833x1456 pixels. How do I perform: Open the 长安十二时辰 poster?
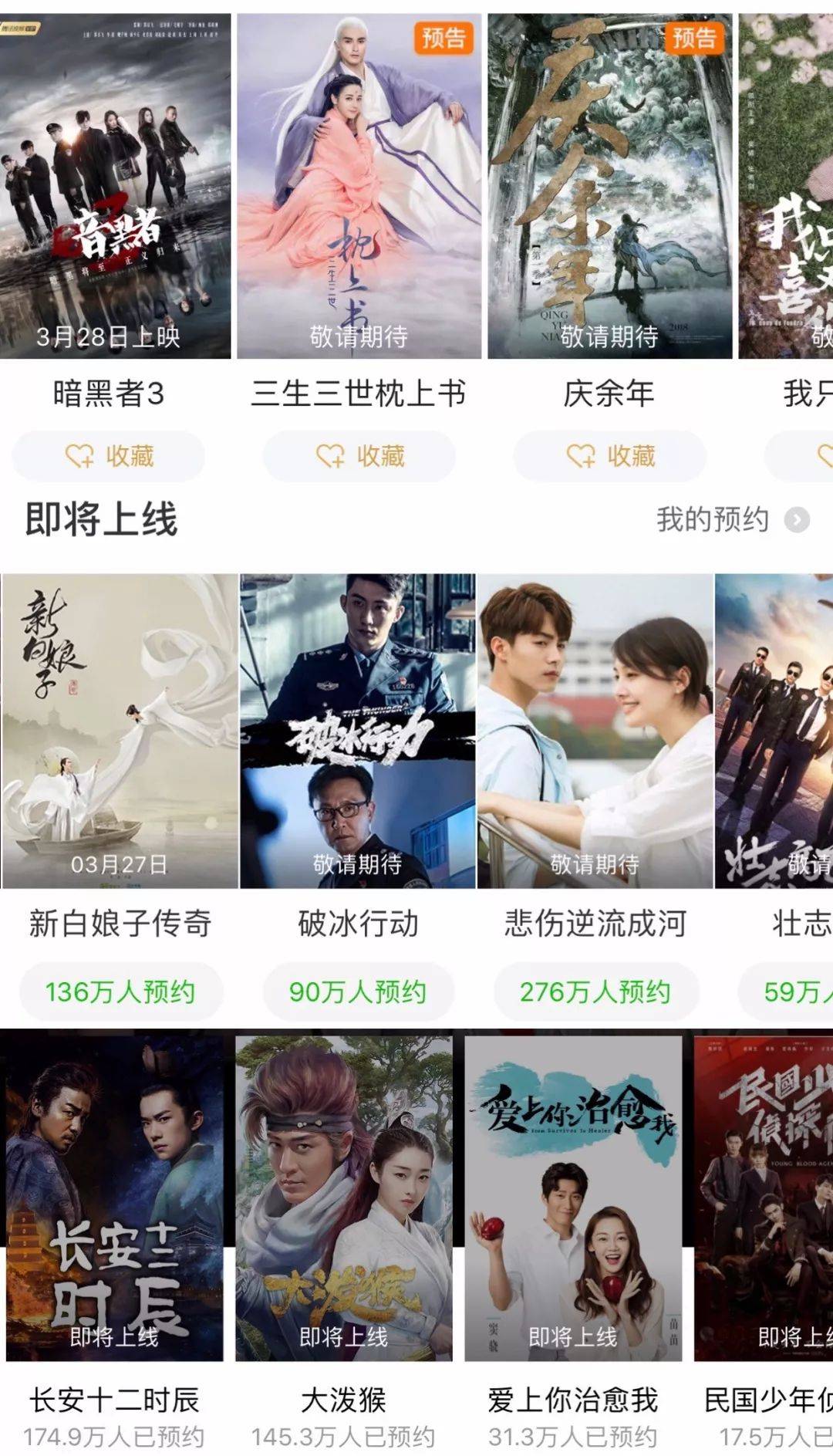point(114,1198)
